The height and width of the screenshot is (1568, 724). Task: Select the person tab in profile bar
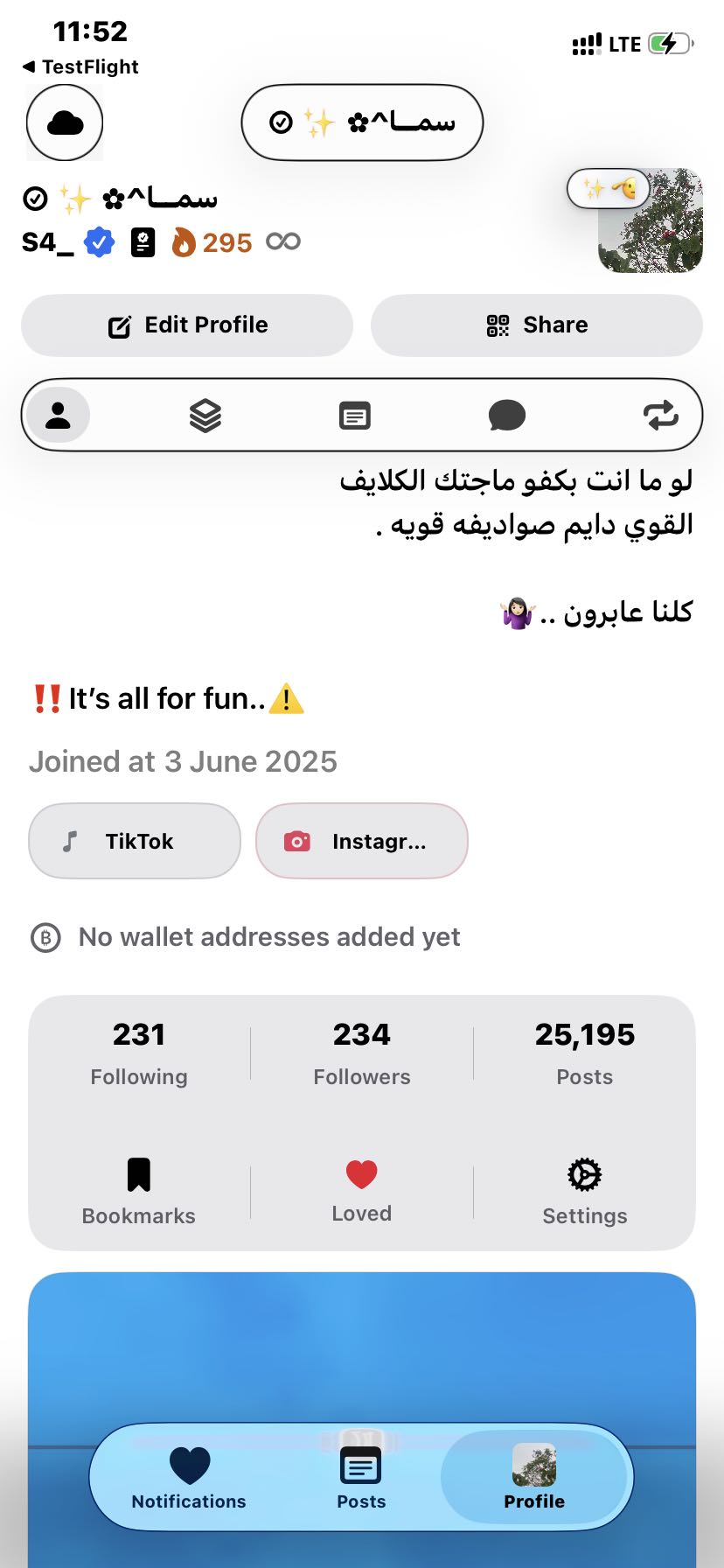tap(58, 415)
